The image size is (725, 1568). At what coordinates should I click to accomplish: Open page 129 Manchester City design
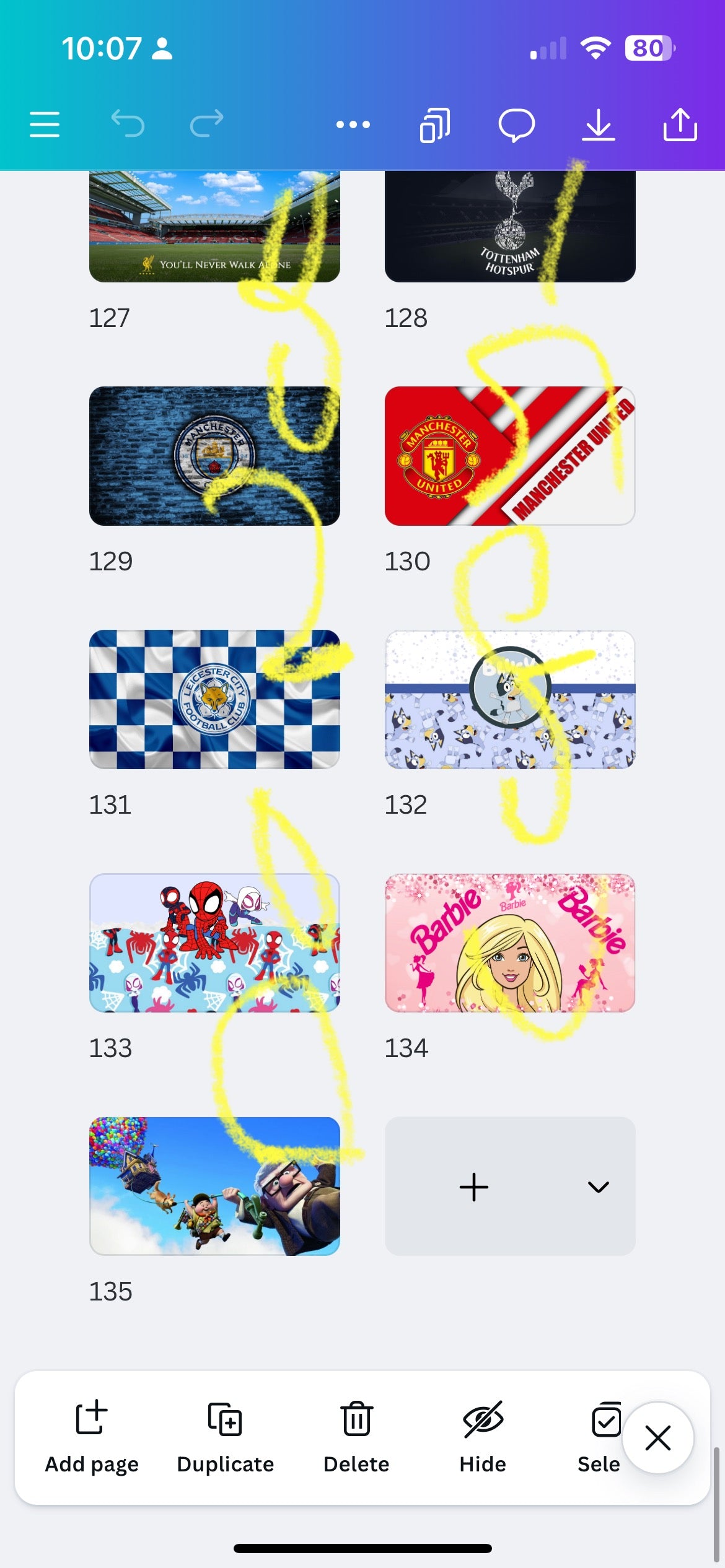214,456
